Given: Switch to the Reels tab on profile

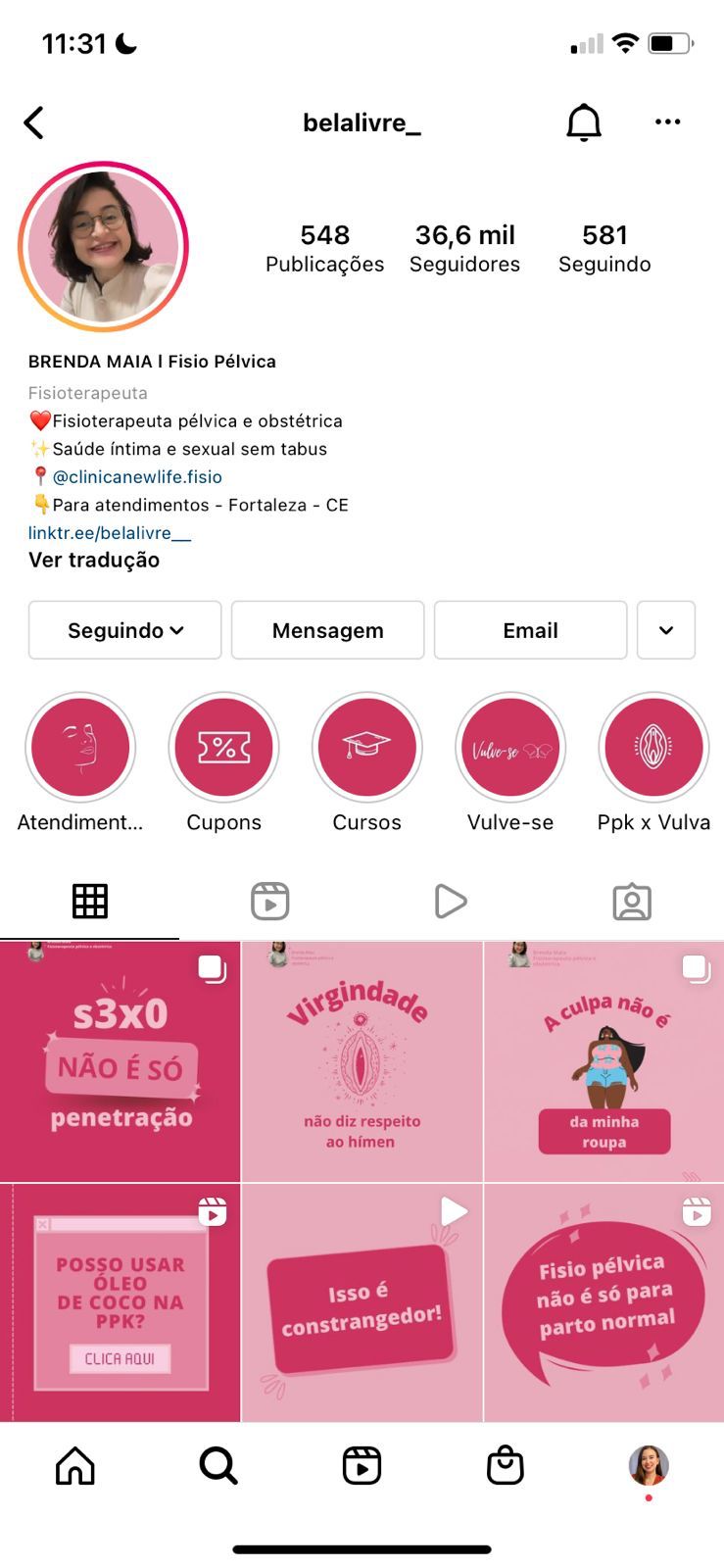Looking at the screenshot, I should click(270, 902).
